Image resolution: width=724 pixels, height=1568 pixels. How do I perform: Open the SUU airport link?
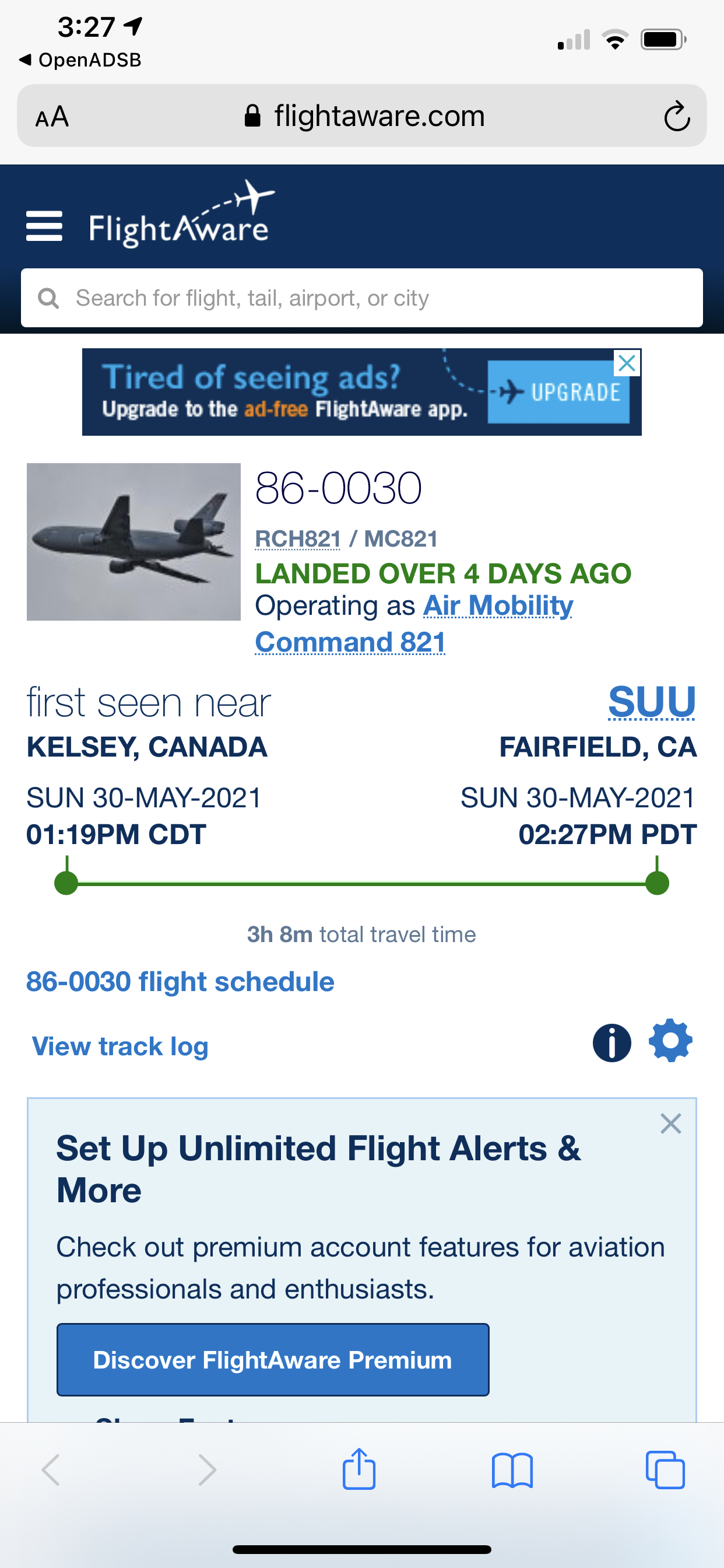pos(652,701)
